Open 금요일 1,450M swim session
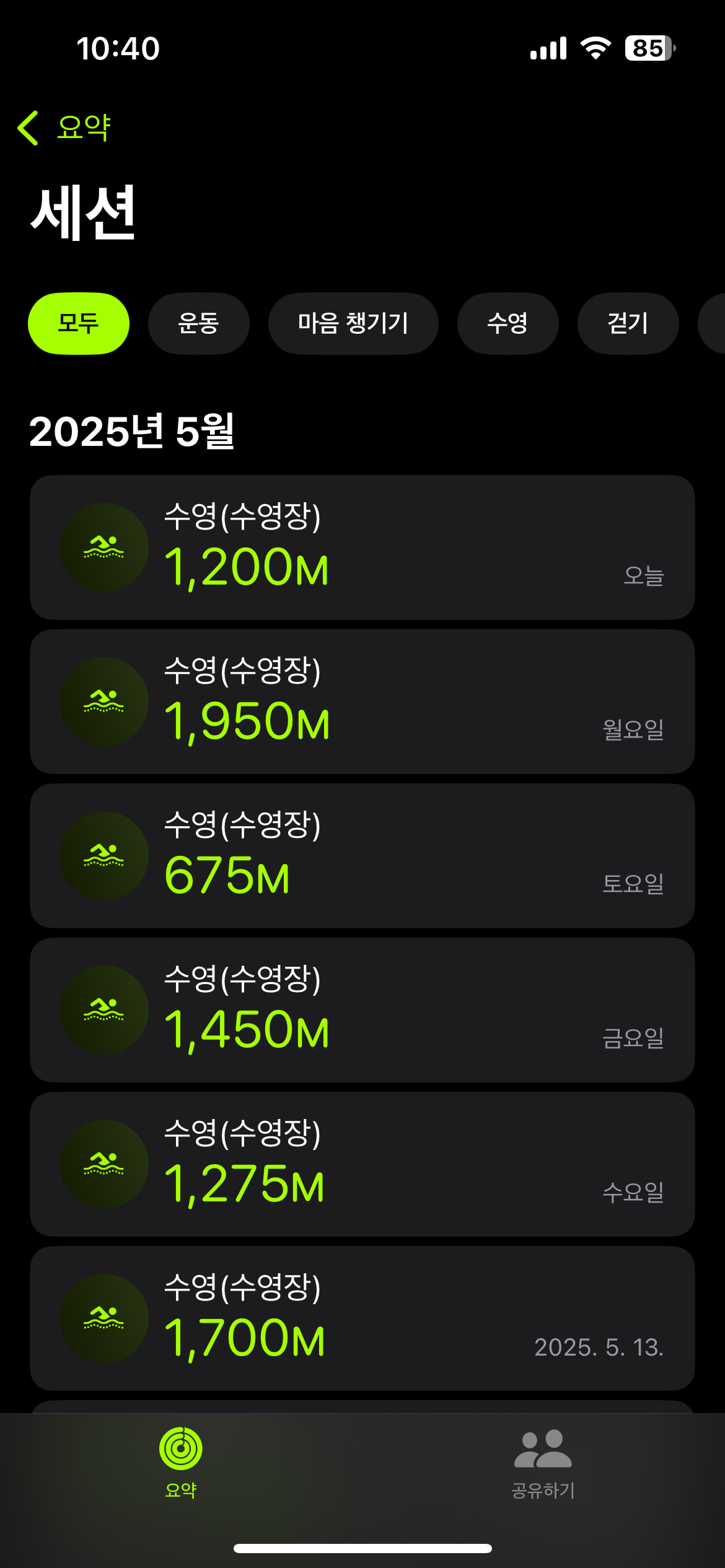The image size is (725, 1568). [x=362, y=1010]
